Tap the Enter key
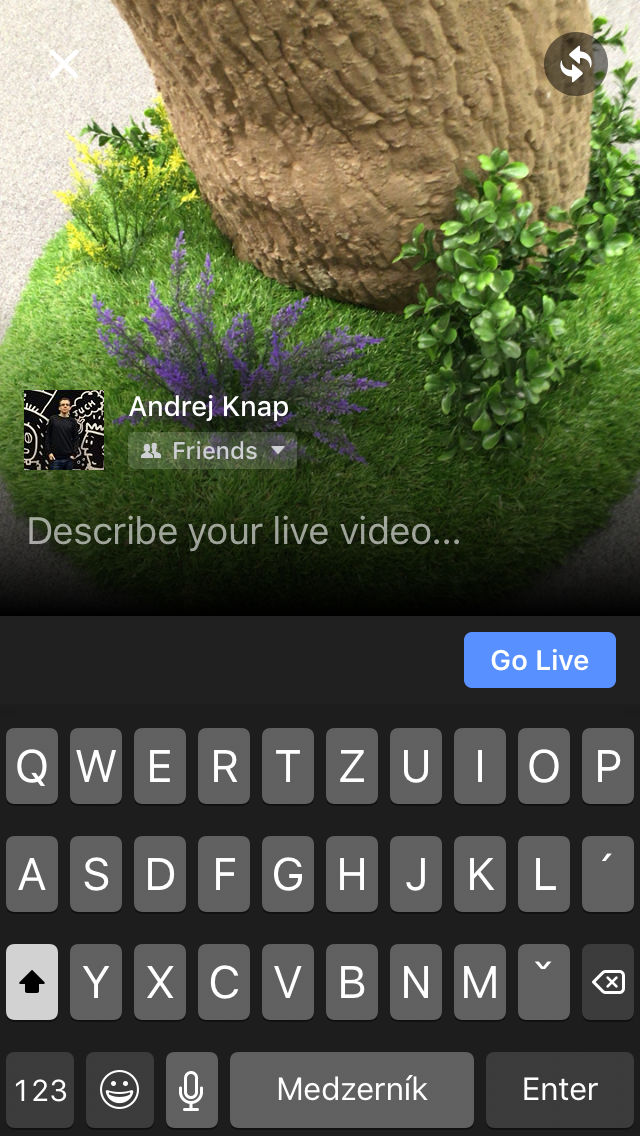 point(559,1089)
